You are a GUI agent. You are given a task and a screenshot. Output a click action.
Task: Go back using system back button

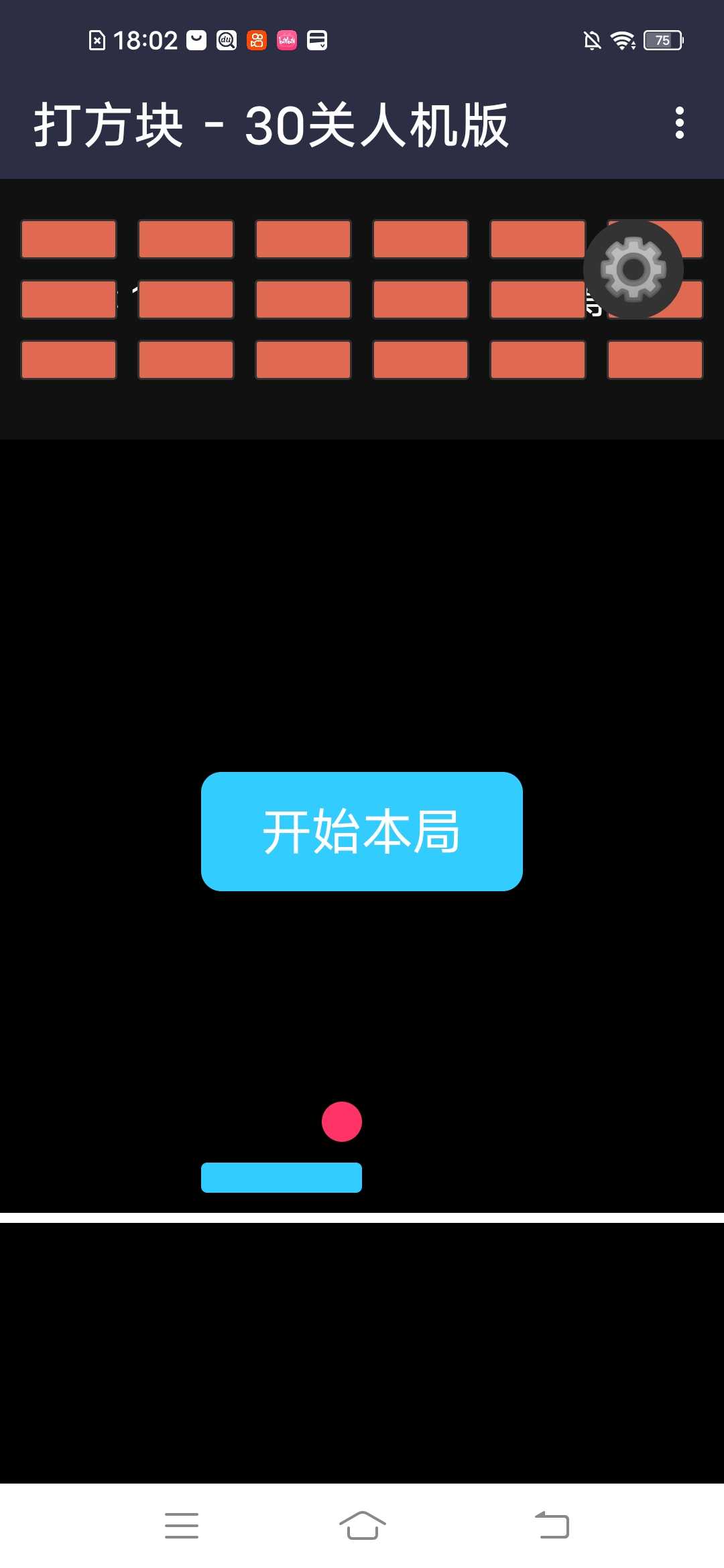coord(552,1525)
